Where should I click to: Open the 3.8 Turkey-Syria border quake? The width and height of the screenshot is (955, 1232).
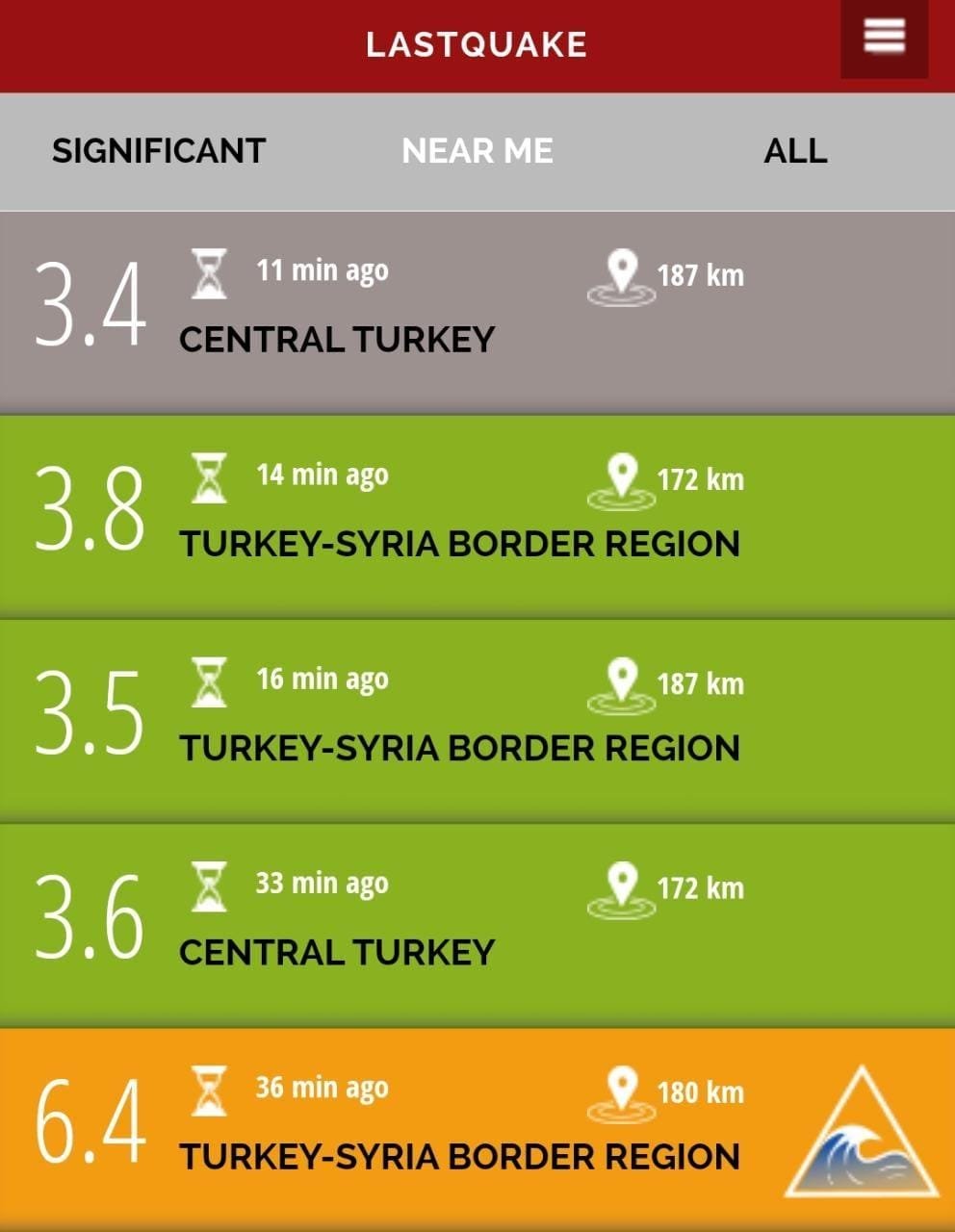pyautogui.click(x=477, y=517)
